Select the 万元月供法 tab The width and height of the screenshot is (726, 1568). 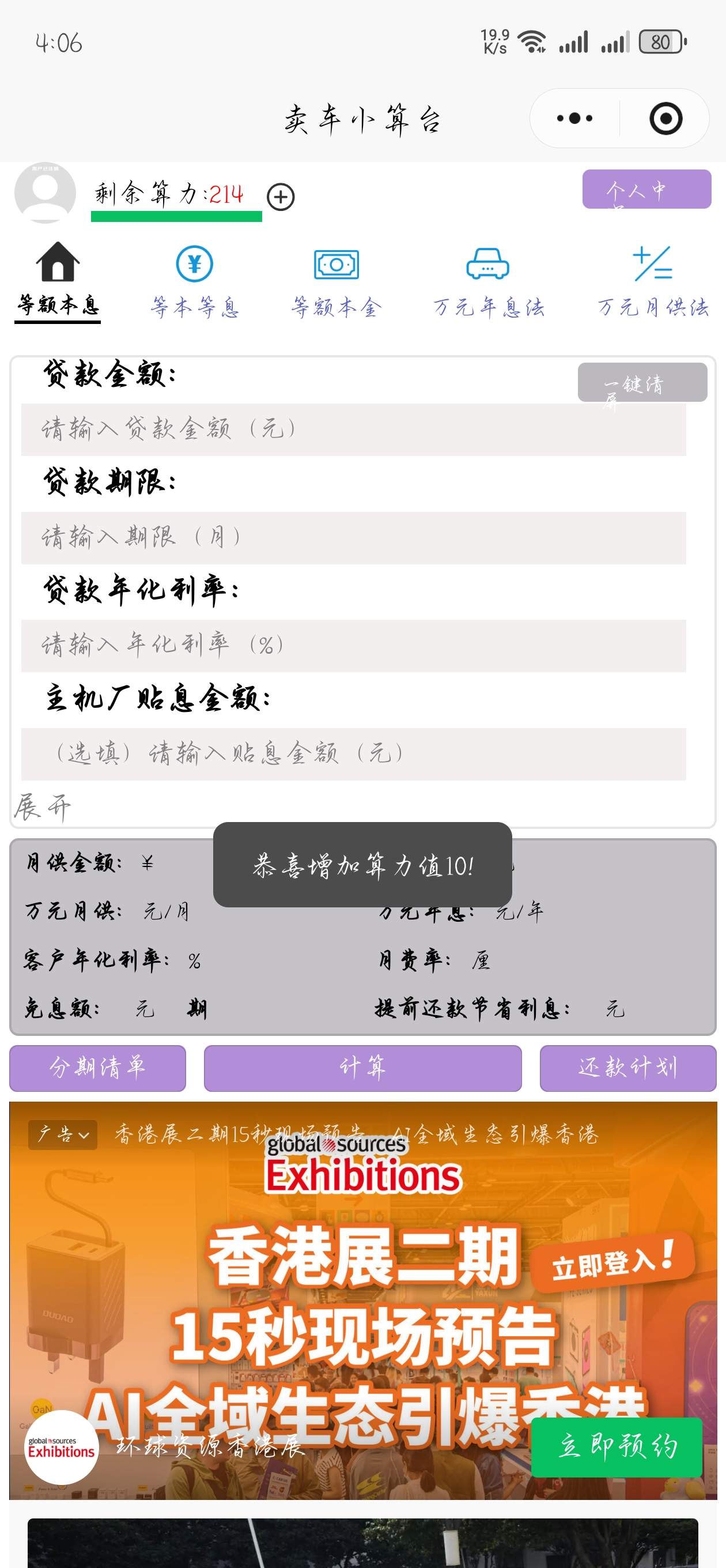point(652,282)
